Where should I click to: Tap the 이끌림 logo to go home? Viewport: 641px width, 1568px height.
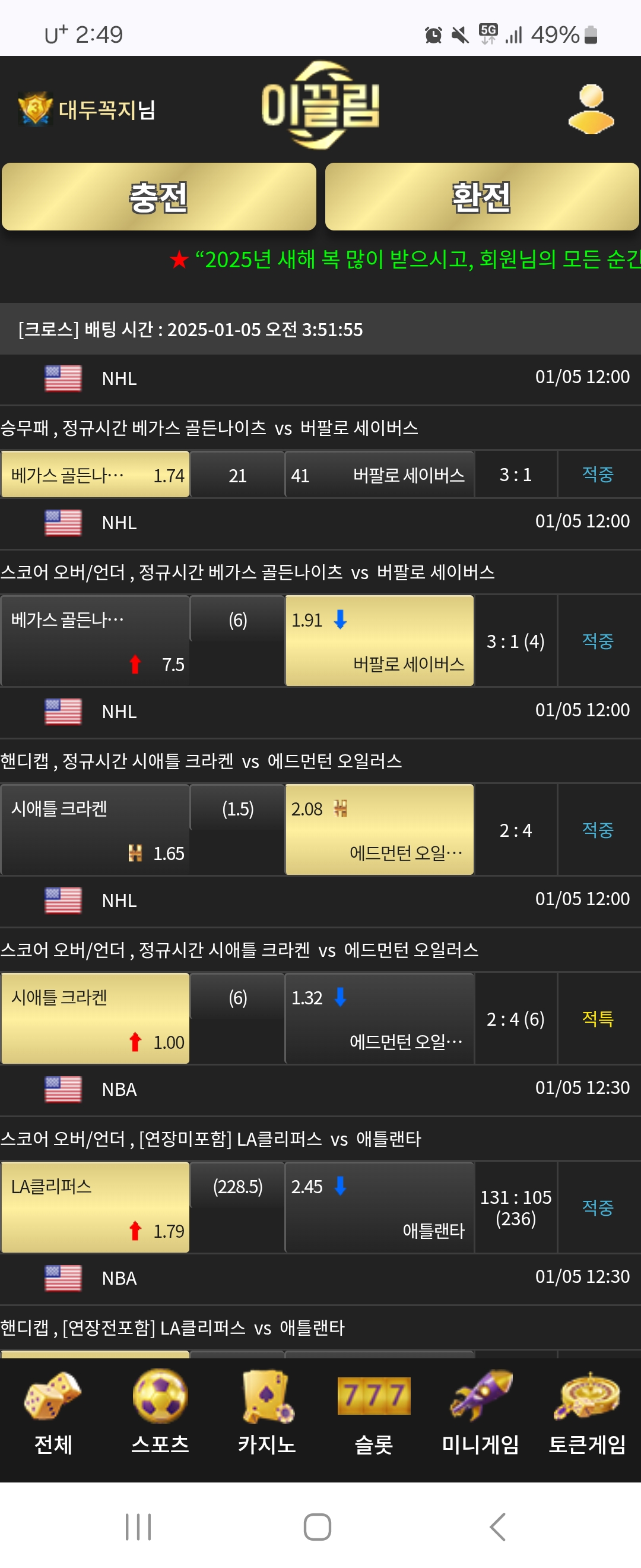click(320, 105)
